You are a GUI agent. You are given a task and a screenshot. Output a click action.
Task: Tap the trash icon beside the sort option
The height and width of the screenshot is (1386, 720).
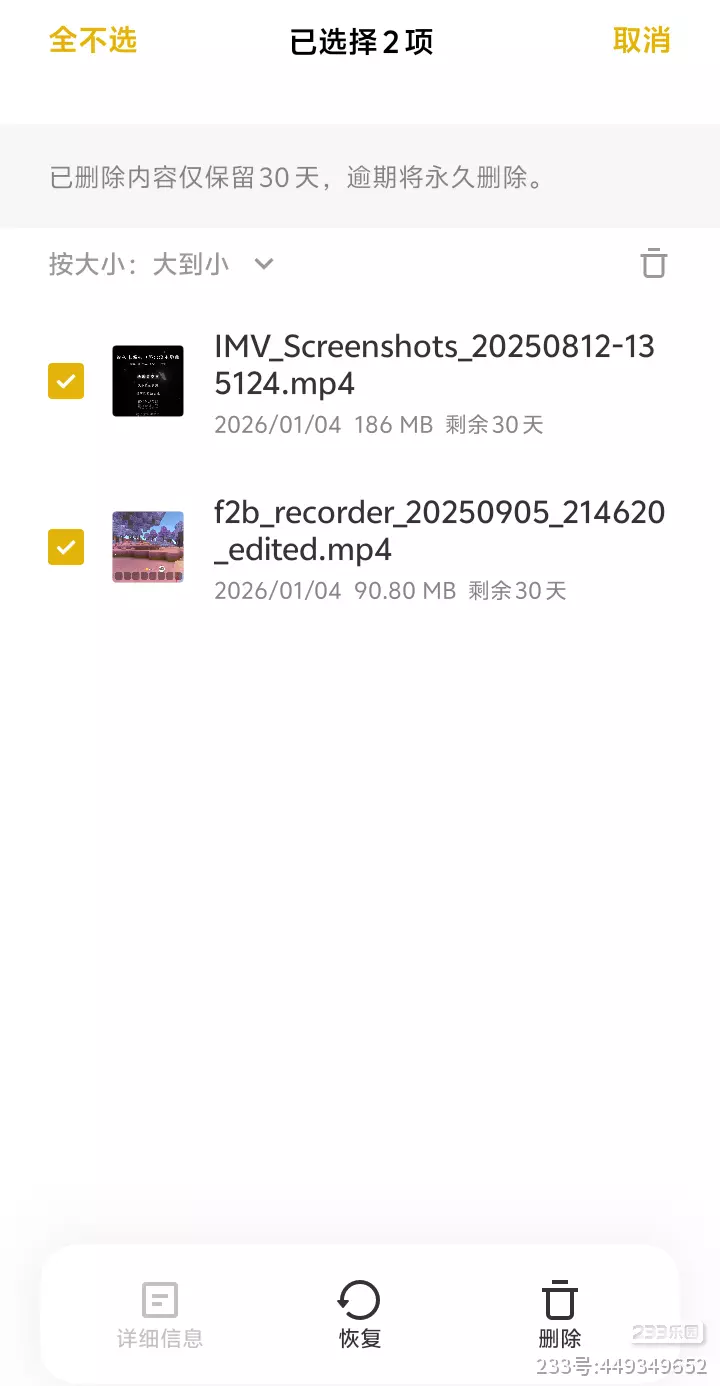coord(653,263)
